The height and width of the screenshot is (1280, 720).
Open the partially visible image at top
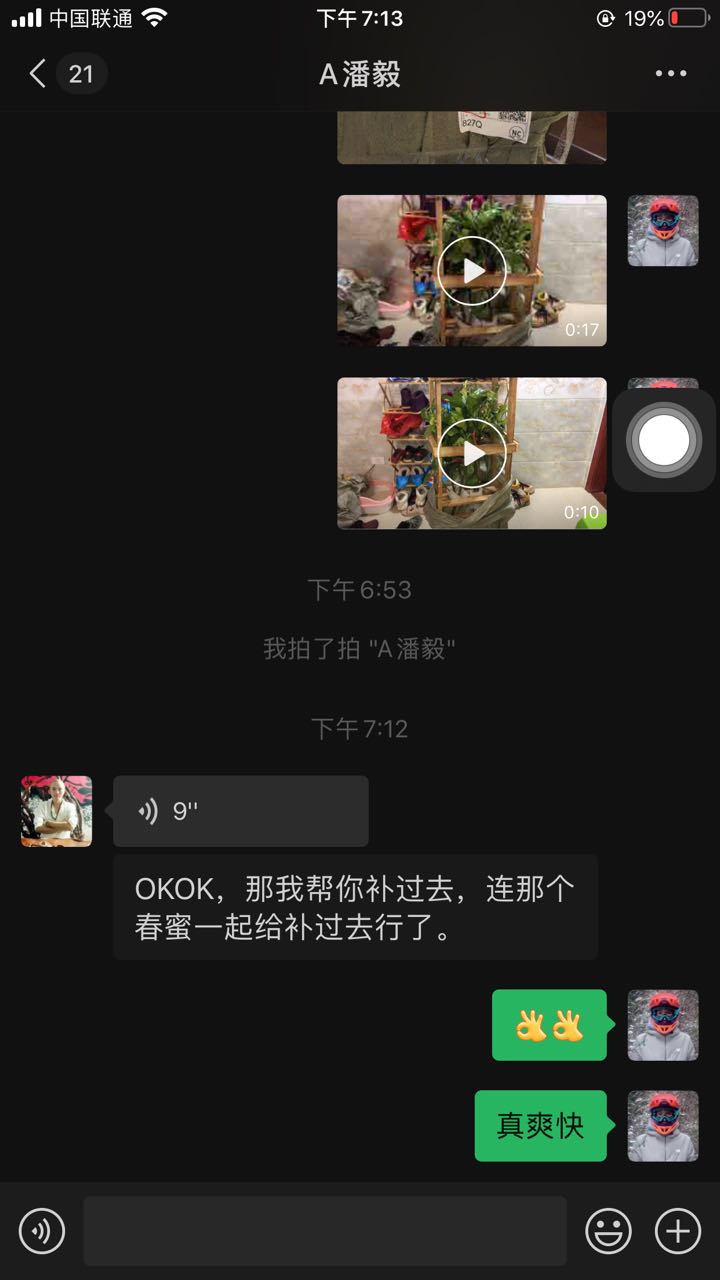[x=472, y=137]
